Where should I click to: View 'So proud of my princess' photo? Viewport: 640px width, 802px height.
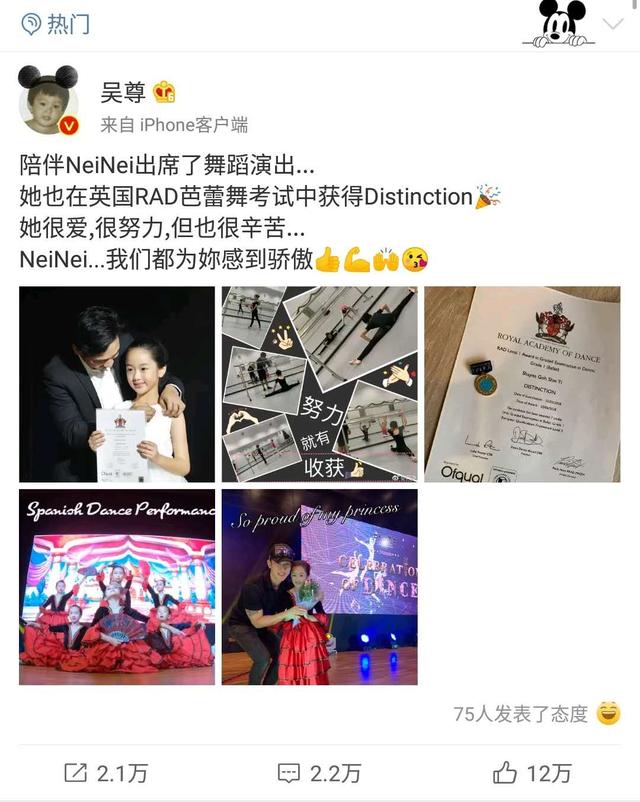pos(319,587)
